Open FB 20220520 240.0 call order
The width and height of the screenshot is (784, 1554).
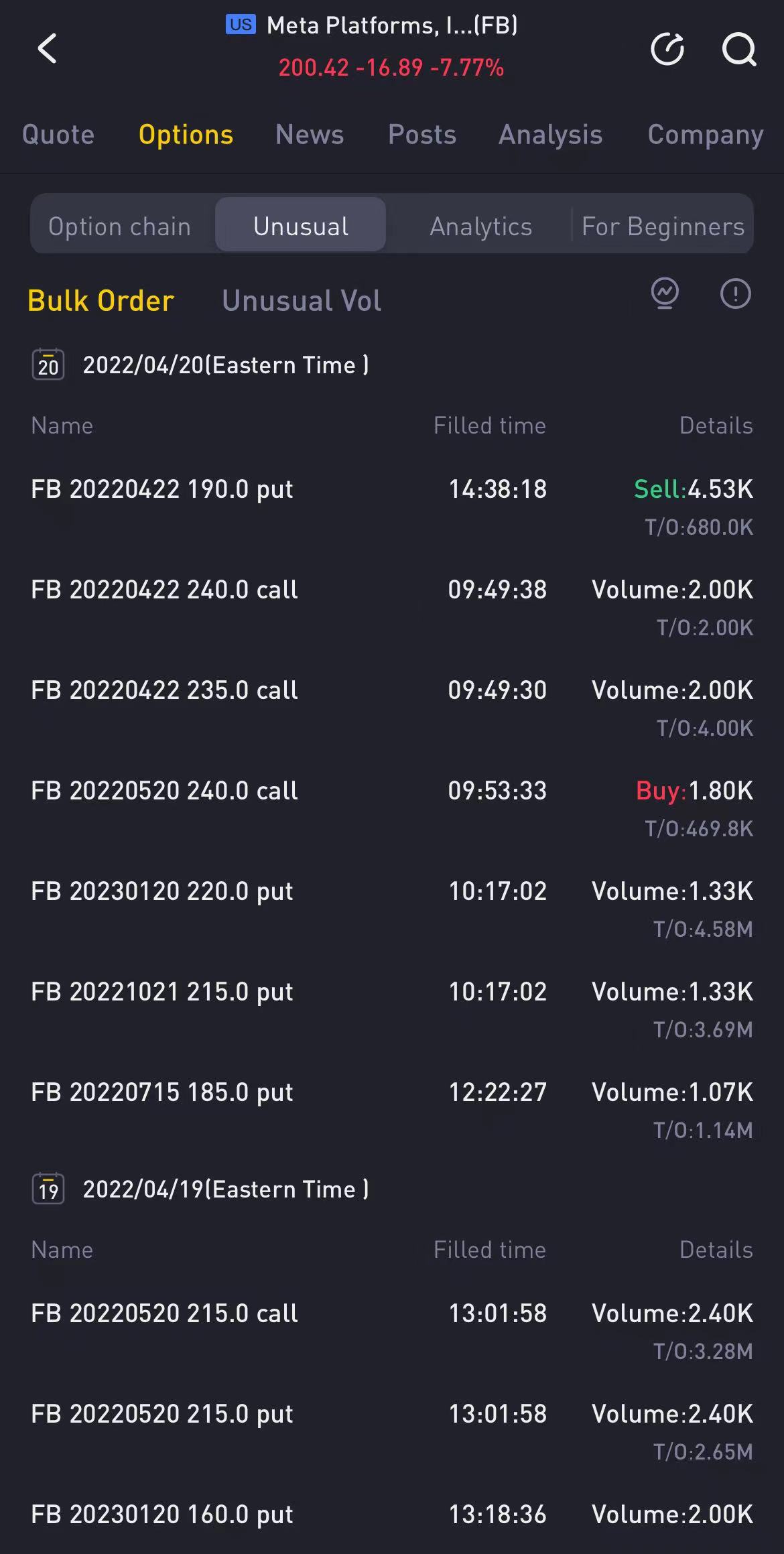tap(392, 809)
